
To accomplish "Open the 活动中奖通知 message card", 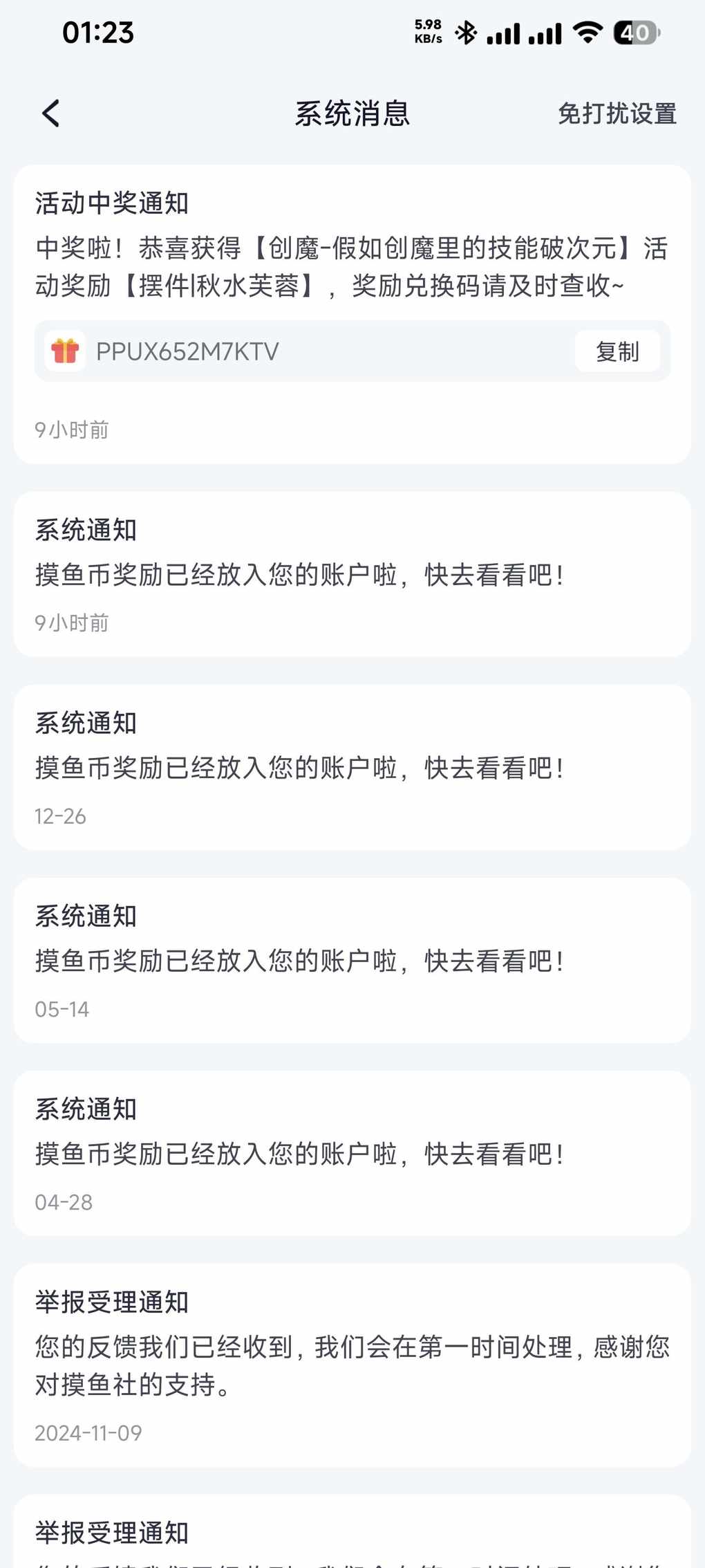I will click(x=352, y=249).
